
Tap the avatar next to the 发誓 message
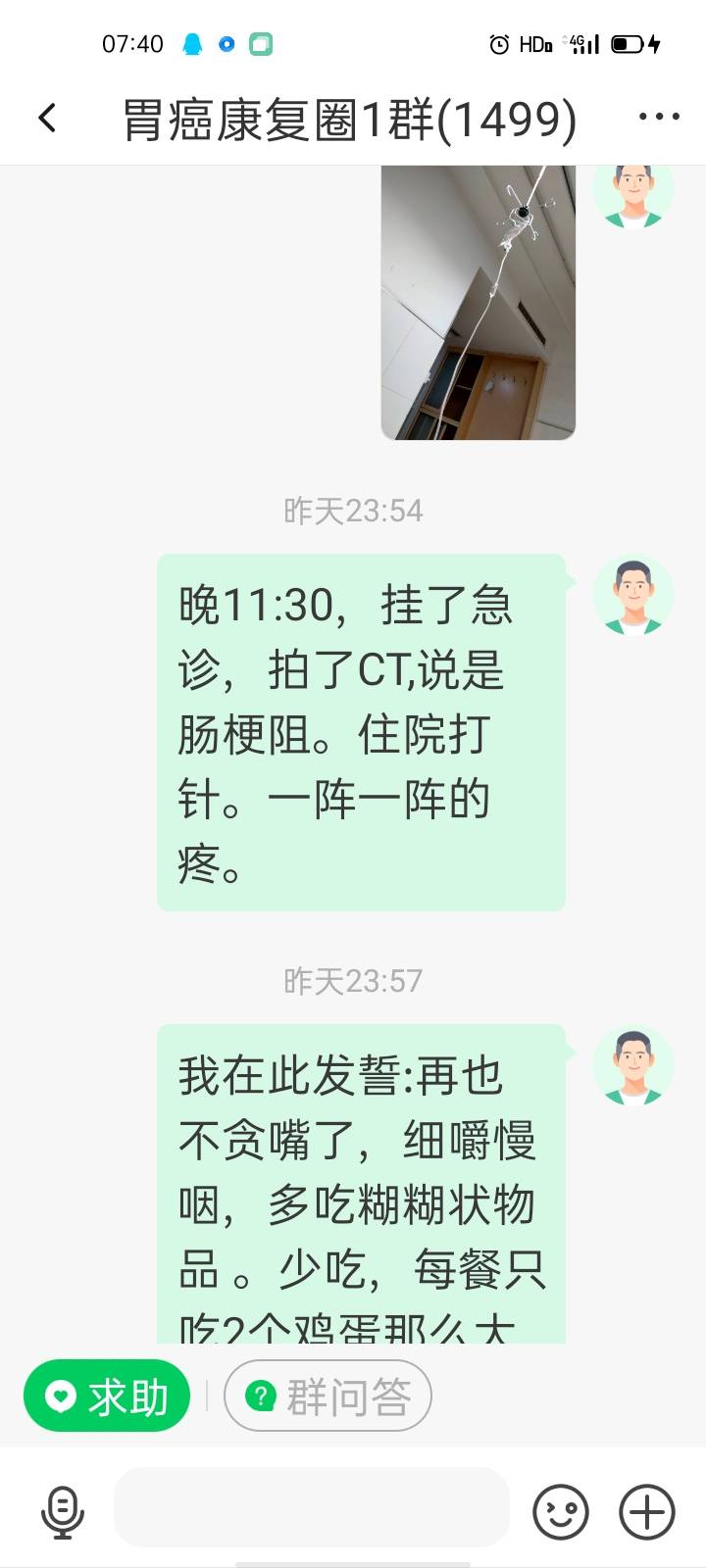coord(633,1068)
